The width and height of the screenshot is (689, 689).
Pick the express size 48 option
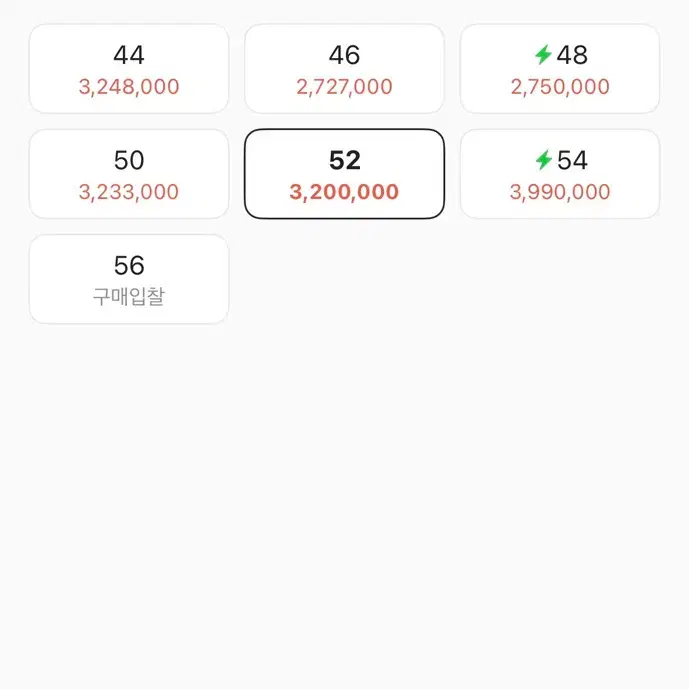[560, 69]
